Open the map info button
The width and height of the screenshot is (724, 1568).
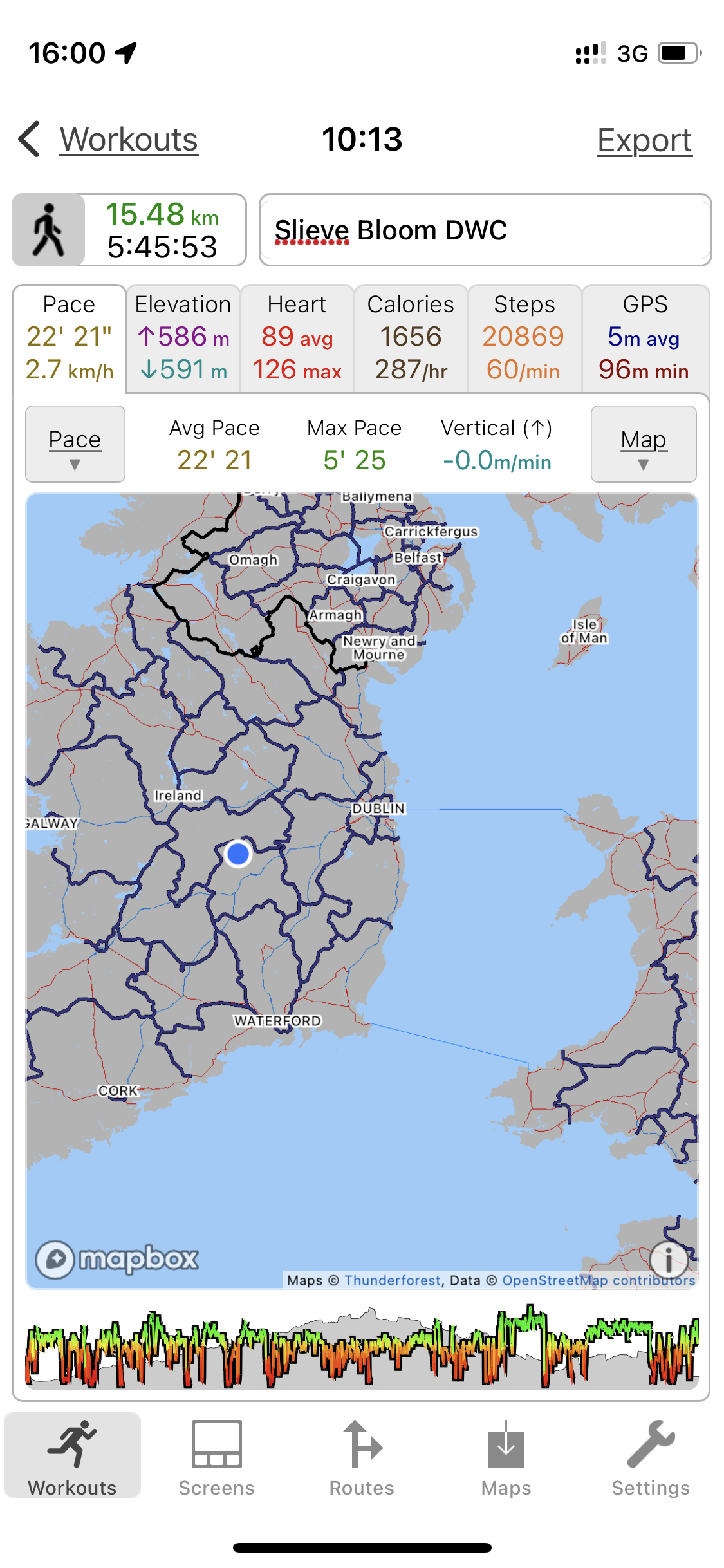(669, 1258)
